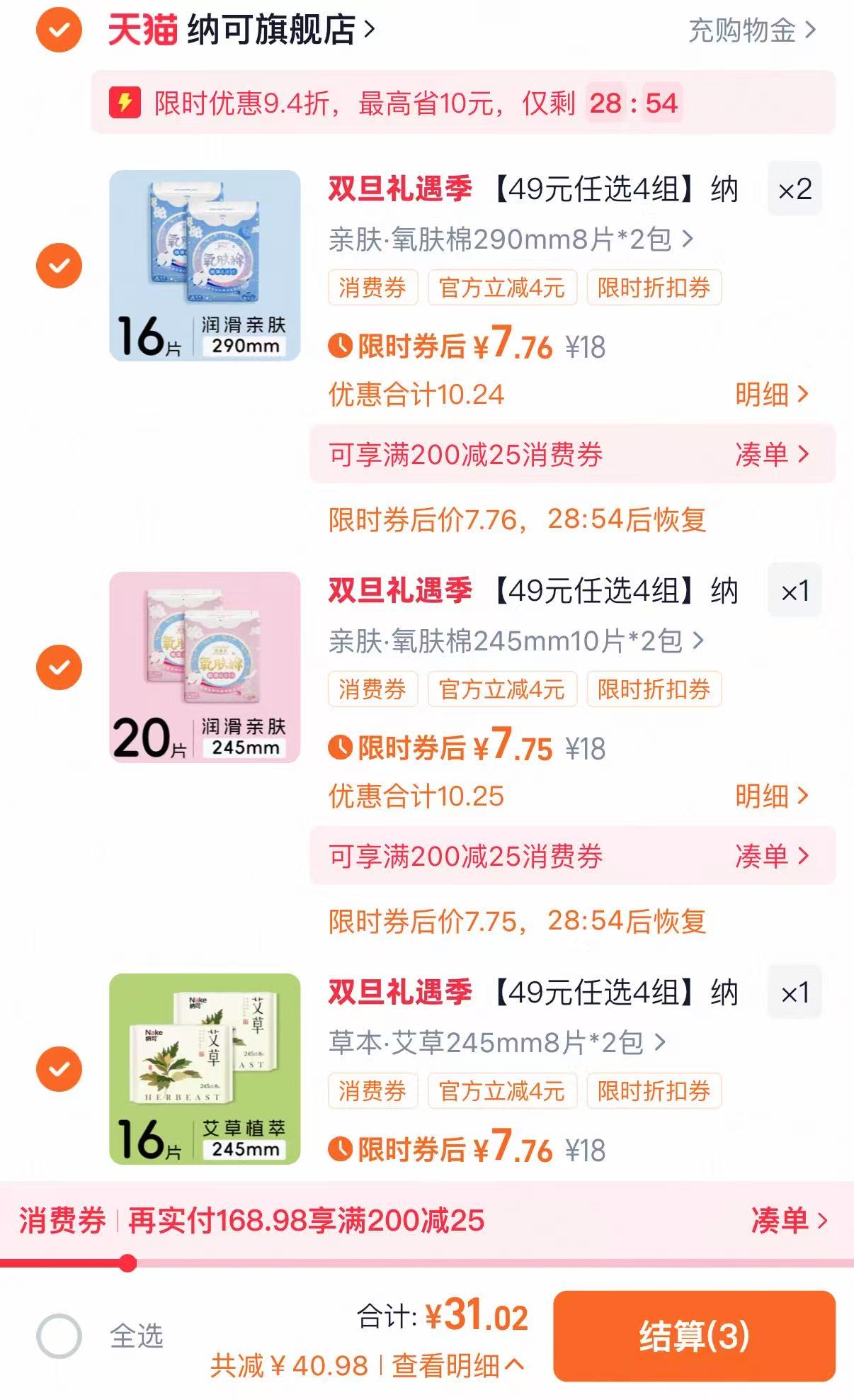Click the 消费券 tag on first item

372,287
